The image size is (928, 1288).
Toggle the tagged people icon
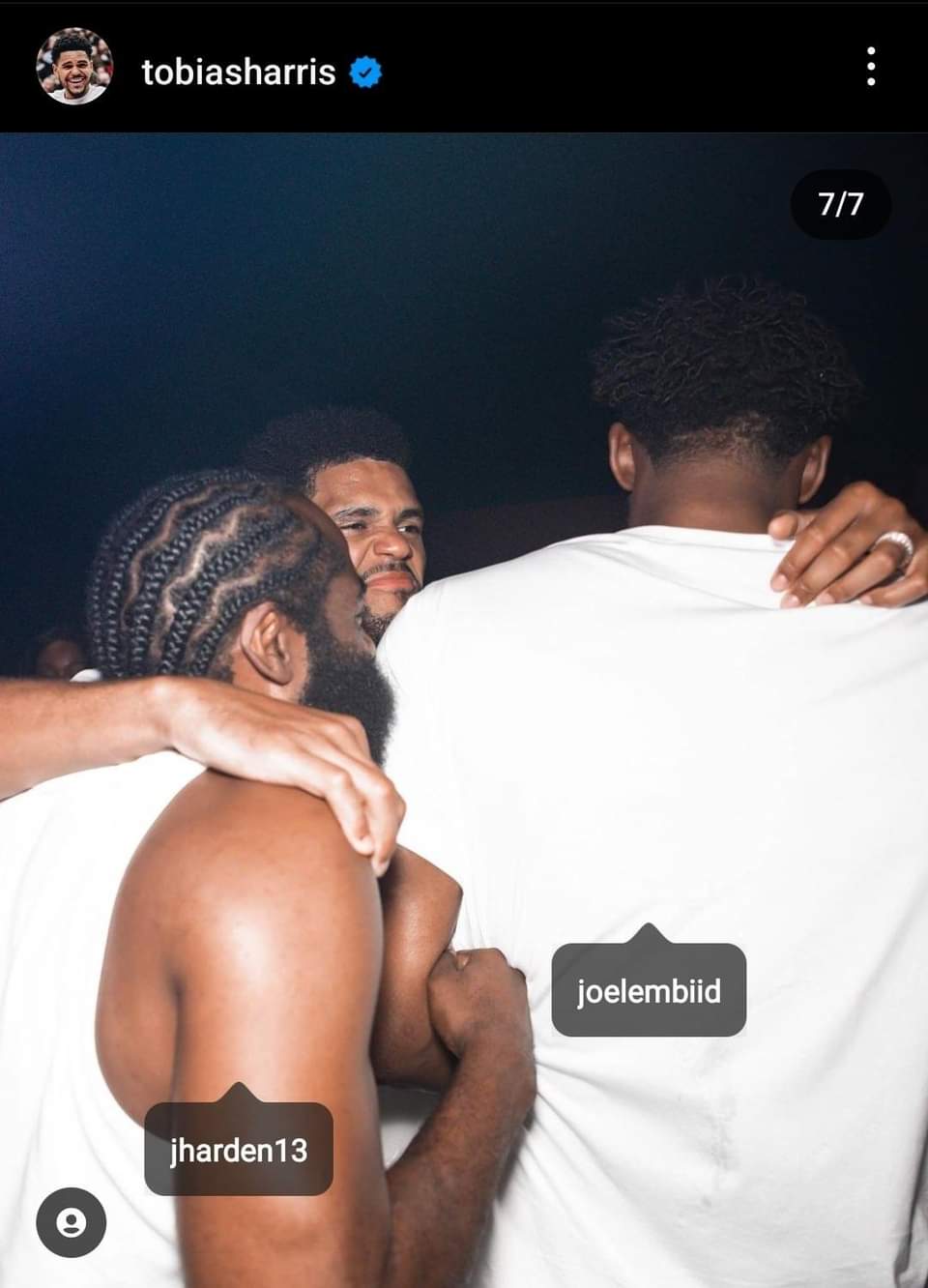71,1222
